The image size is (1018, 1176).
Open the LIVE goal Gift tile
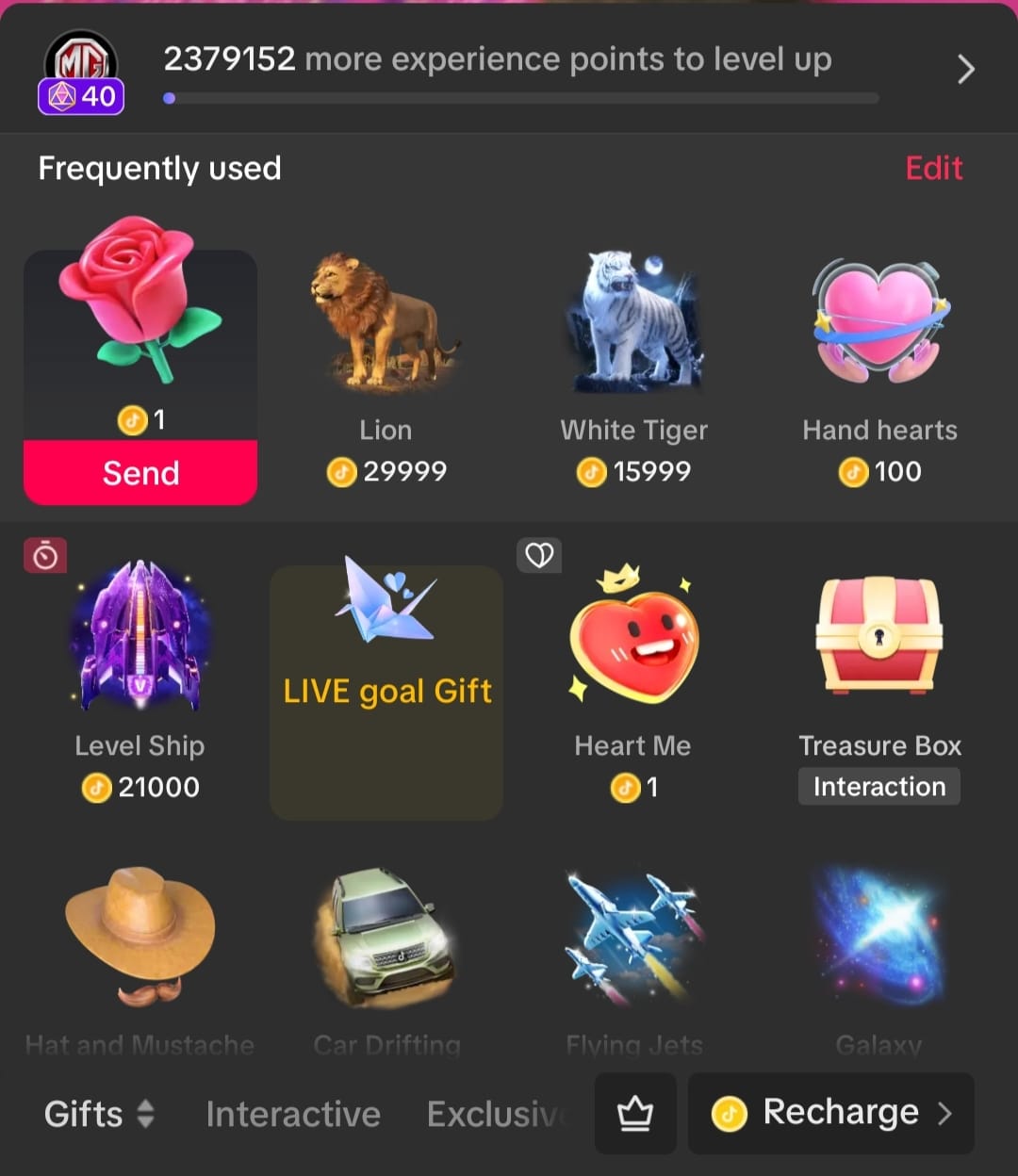386,691
